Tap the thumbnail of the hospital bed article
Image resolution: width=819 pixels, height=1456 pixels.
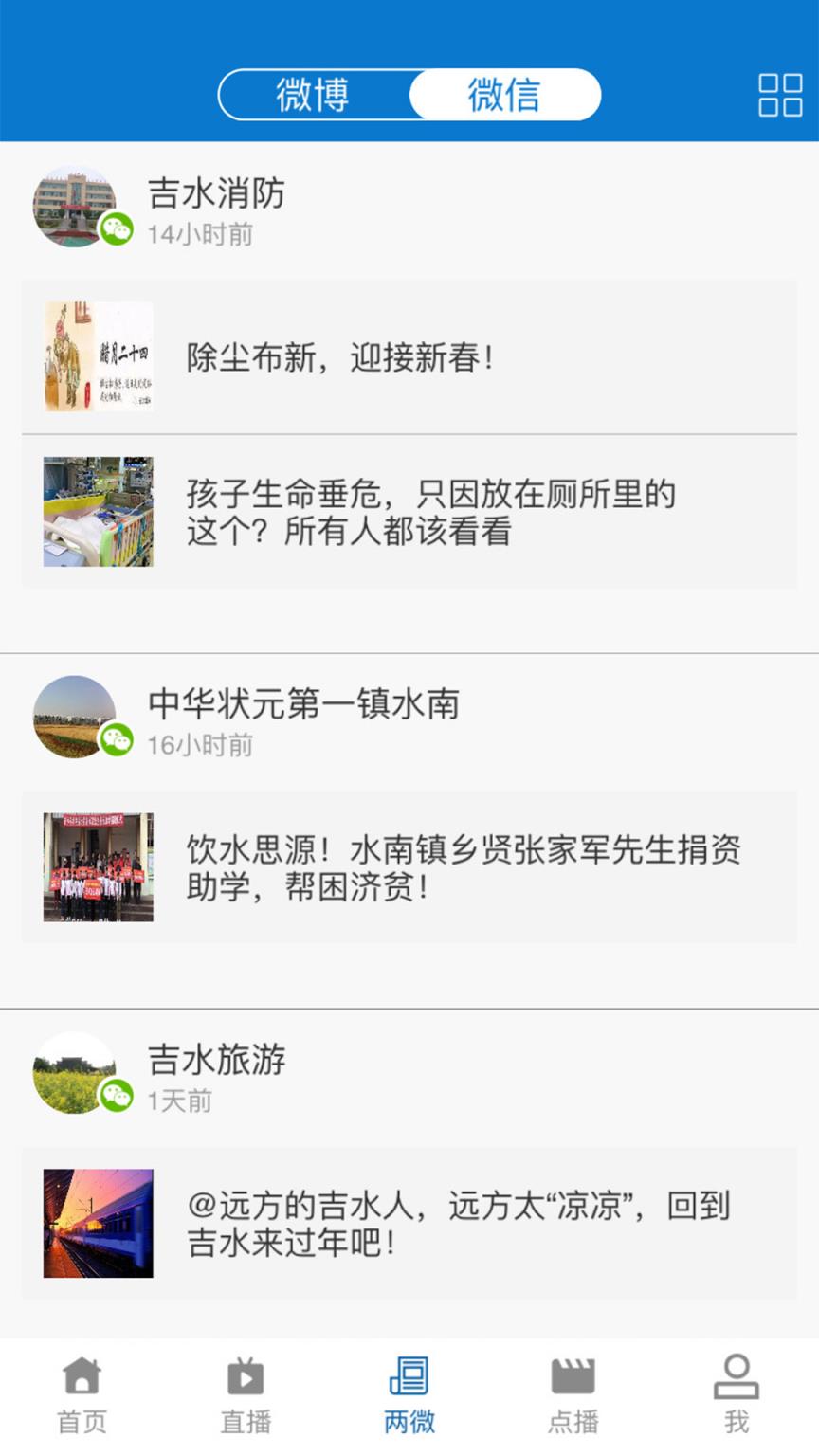98,512
